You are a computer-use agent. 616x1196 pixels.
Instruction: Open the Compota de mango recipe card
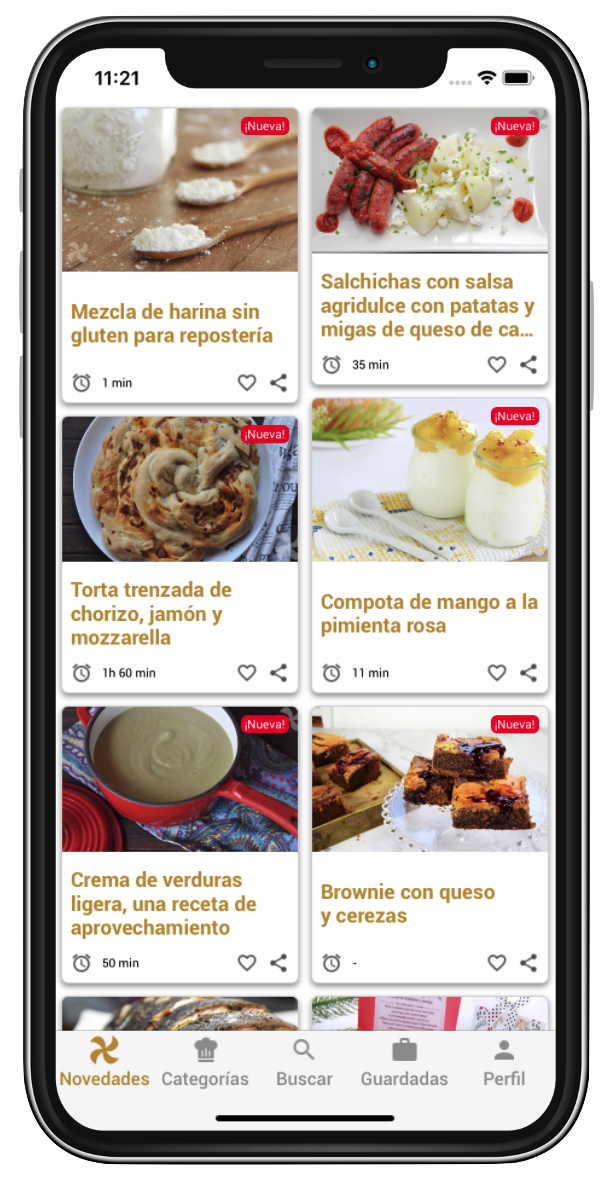(429, 613)
